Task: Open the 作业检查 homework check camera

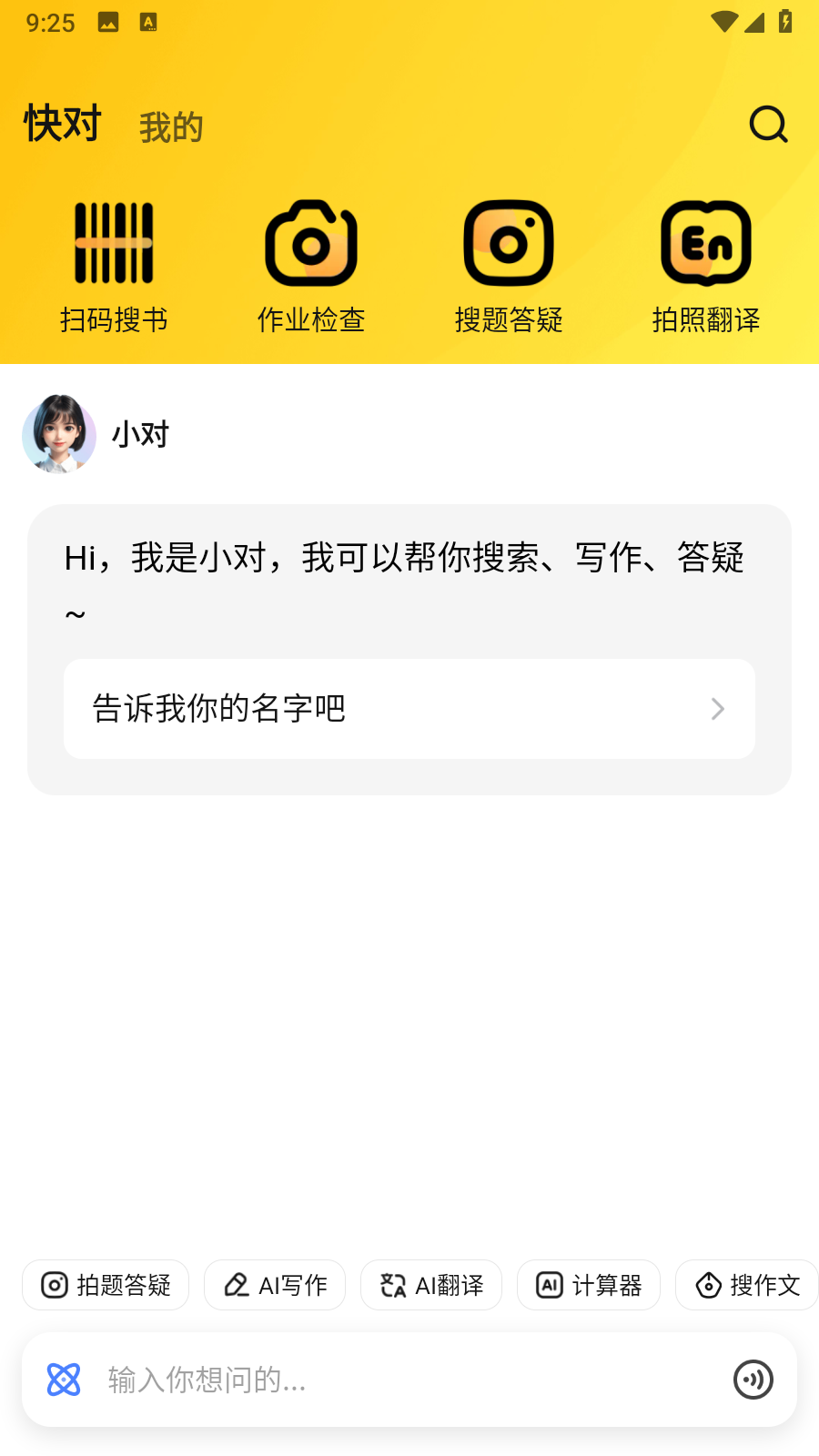Action: point(309,264)
